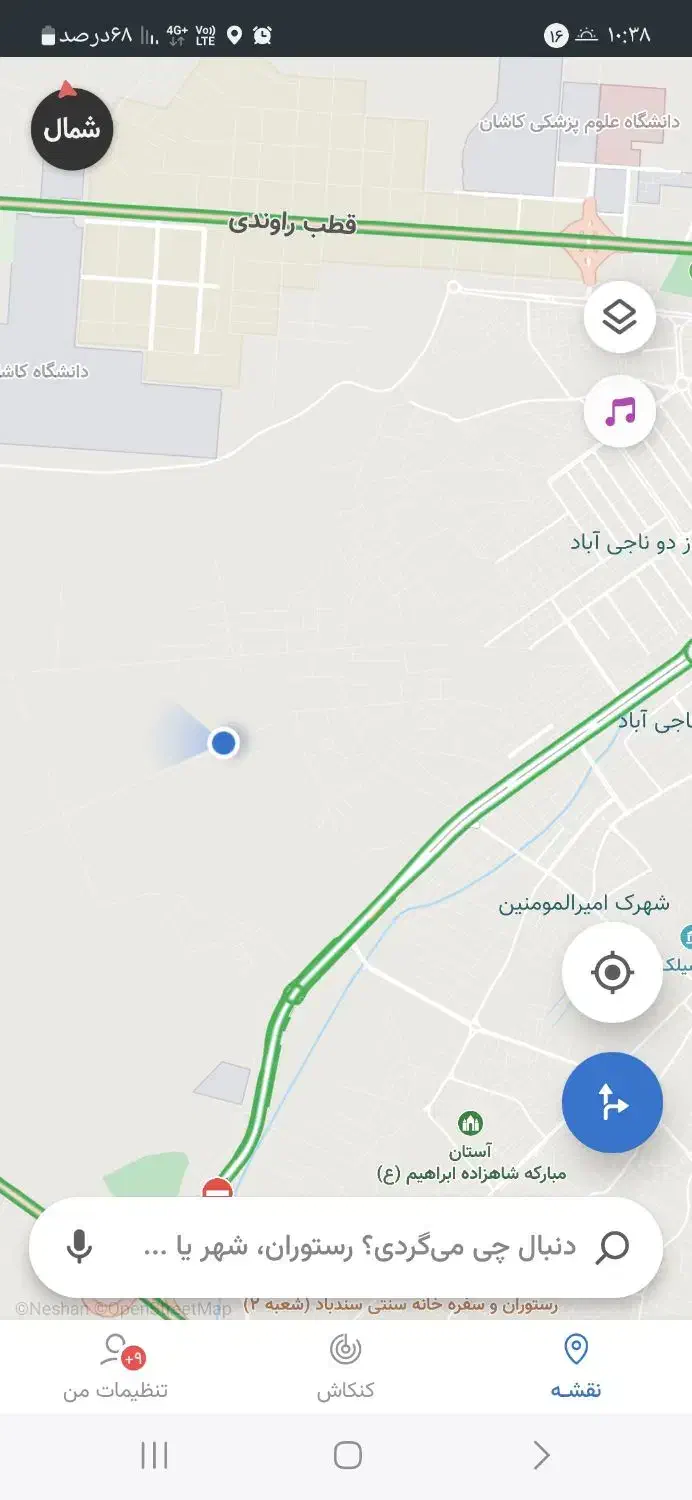
Task: Tap the magnifier icon in search bar
Action: [612, 1247]
